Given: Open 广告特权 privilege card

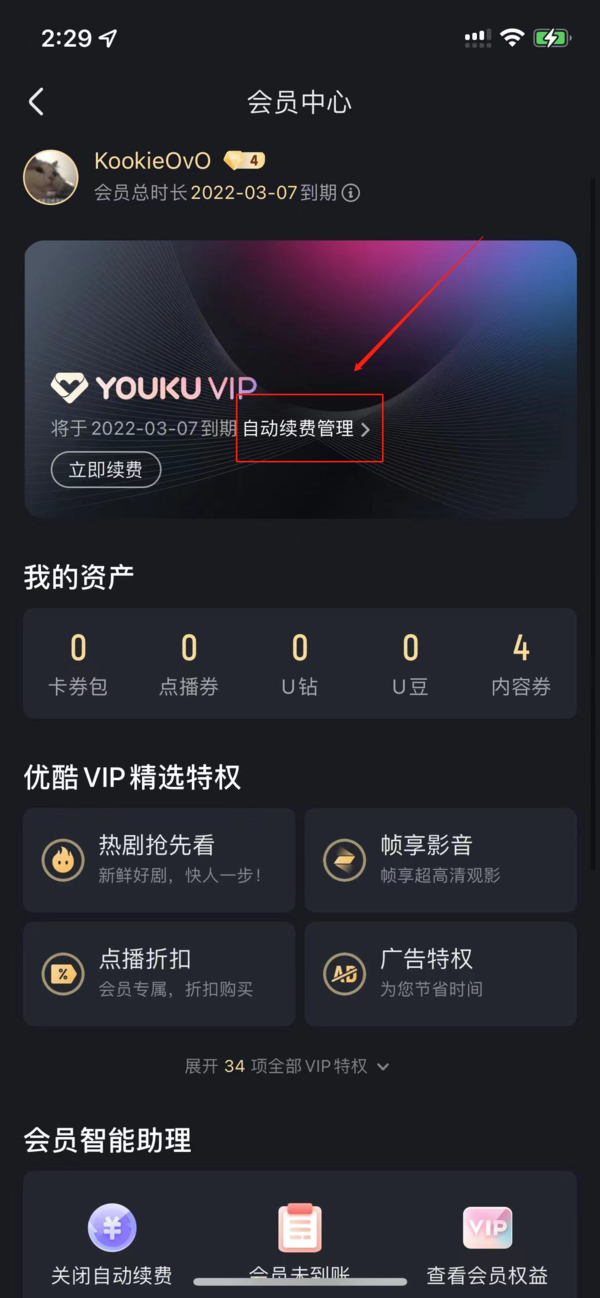Looking at the screenshot, I should (x=440, y=974).
